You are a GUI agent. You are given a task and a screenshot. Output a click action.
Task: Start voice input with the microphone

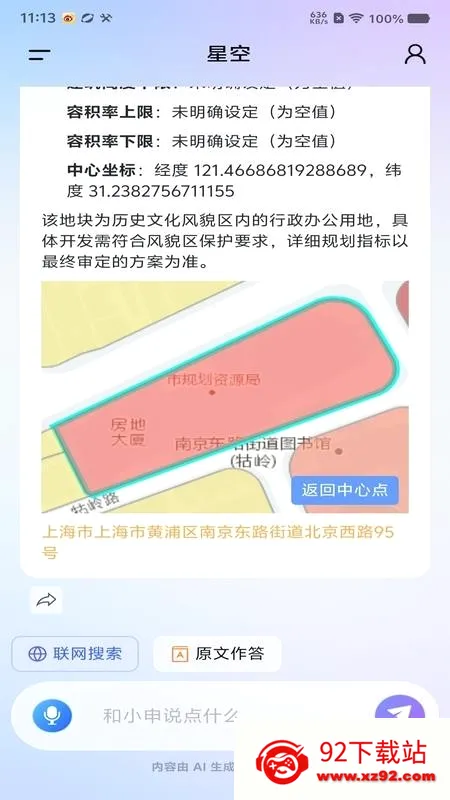point(52,715)
